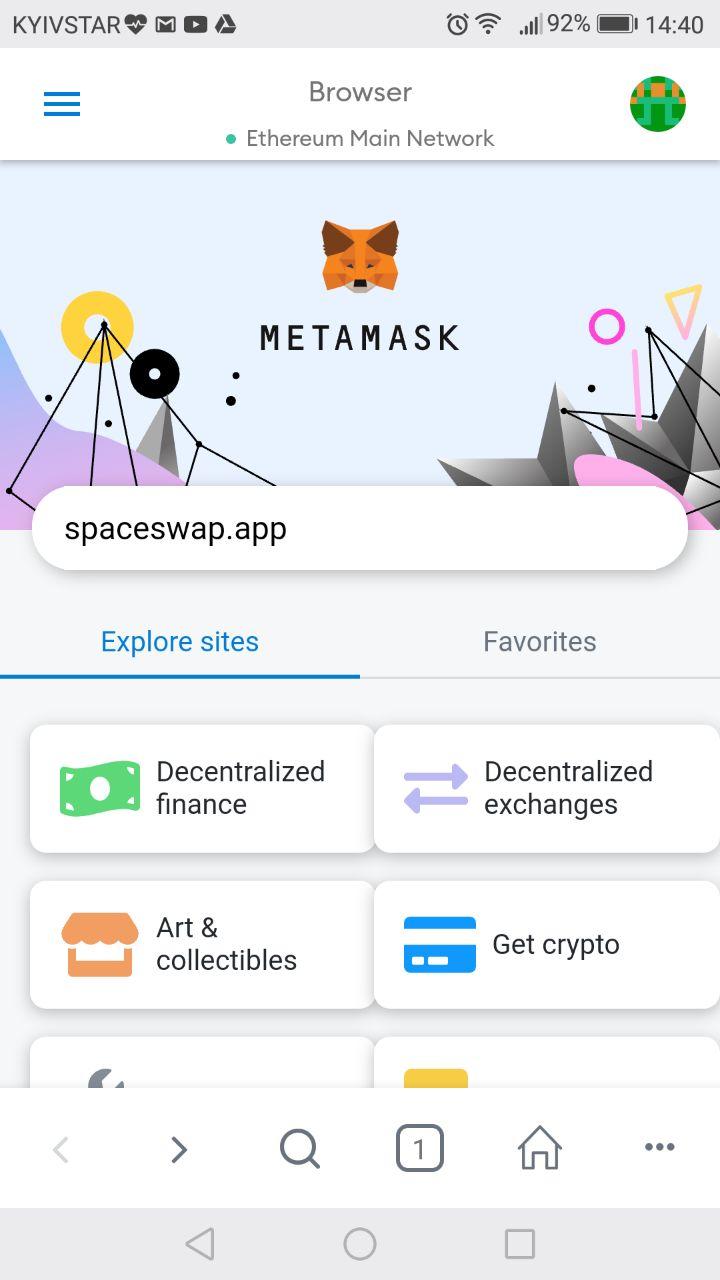The image size is (720, 1280).
Task: Browse Art & collectibles sites
Action: click(x=202, y=944)
